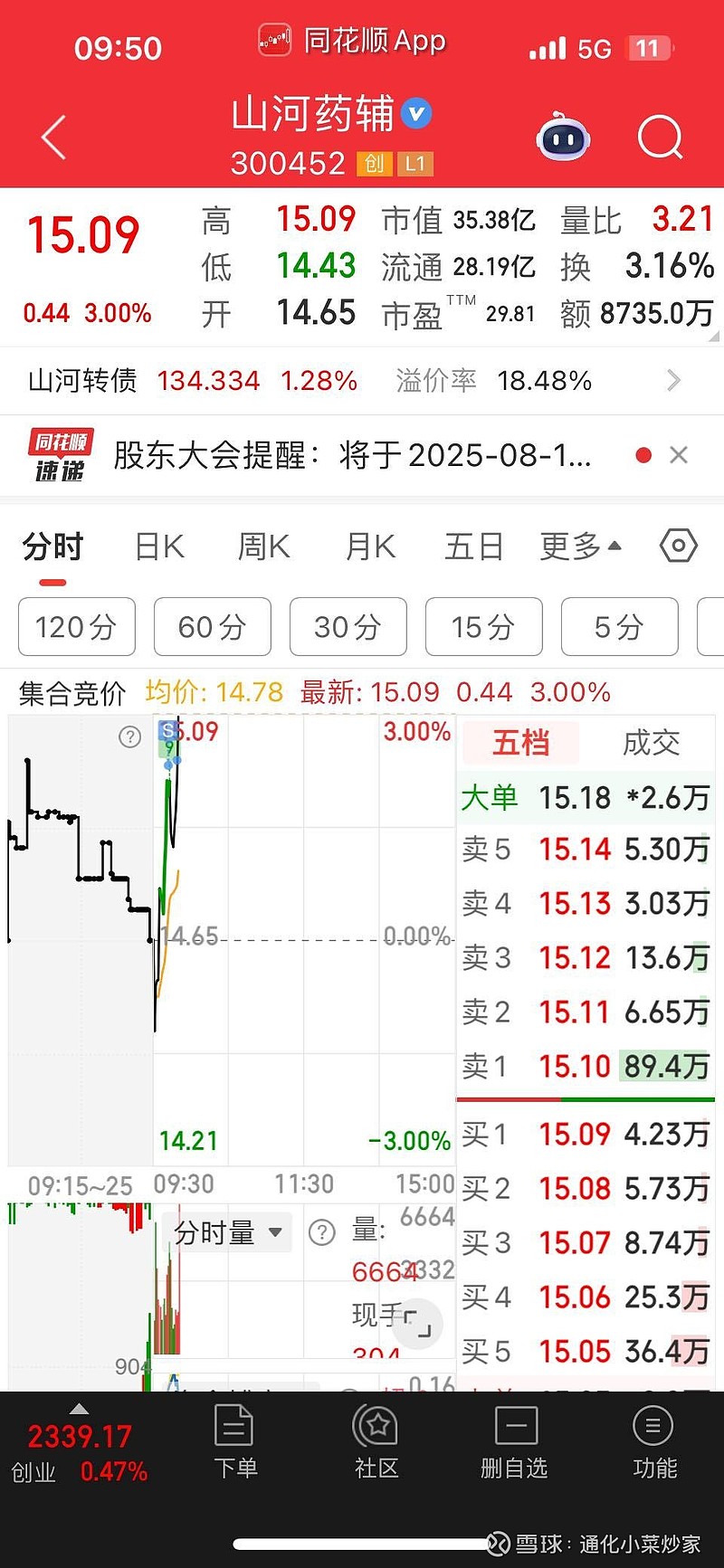Open the 股东大会提醒 news alert
Screen dimensions: 724x1568
click(352, 455)
